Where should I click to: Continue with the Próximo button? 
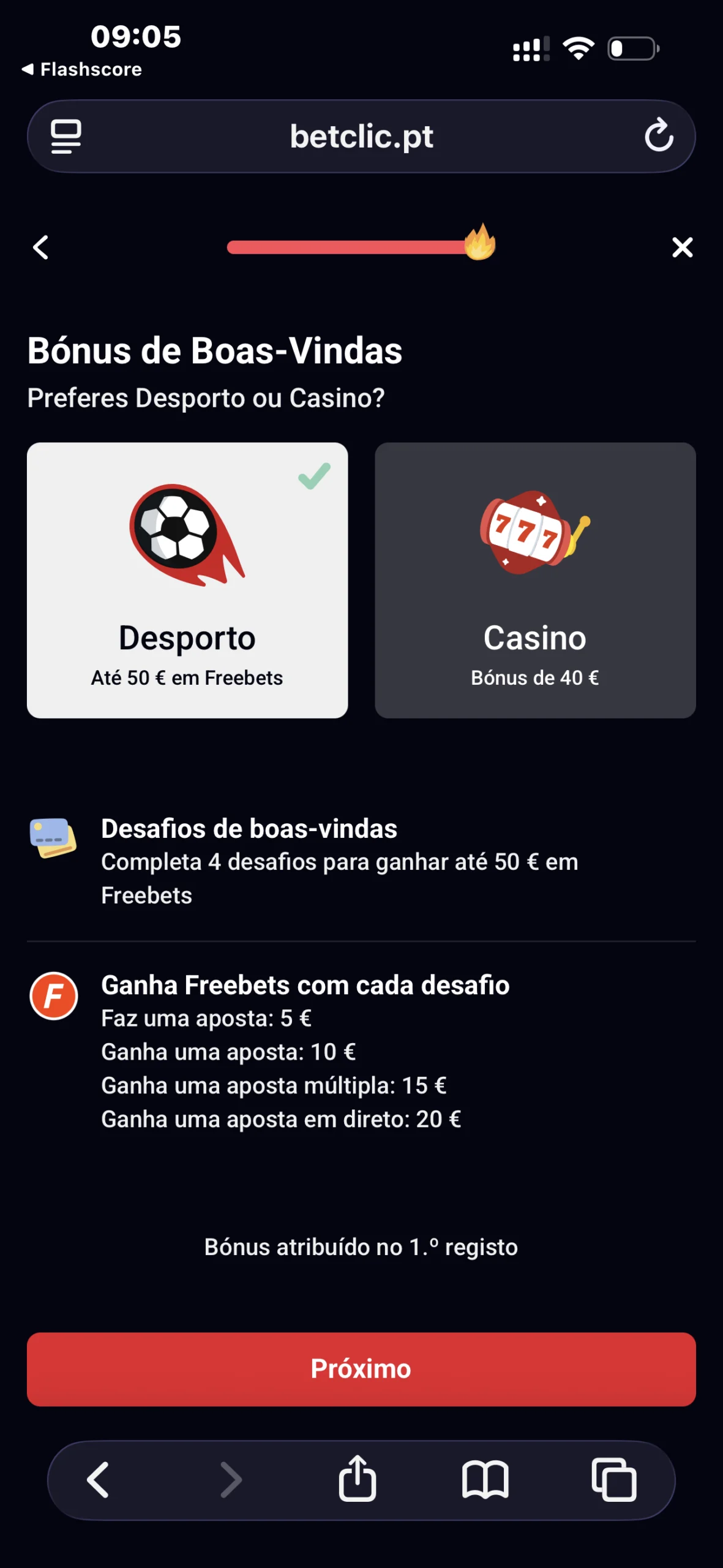(x=361, y=1369)
